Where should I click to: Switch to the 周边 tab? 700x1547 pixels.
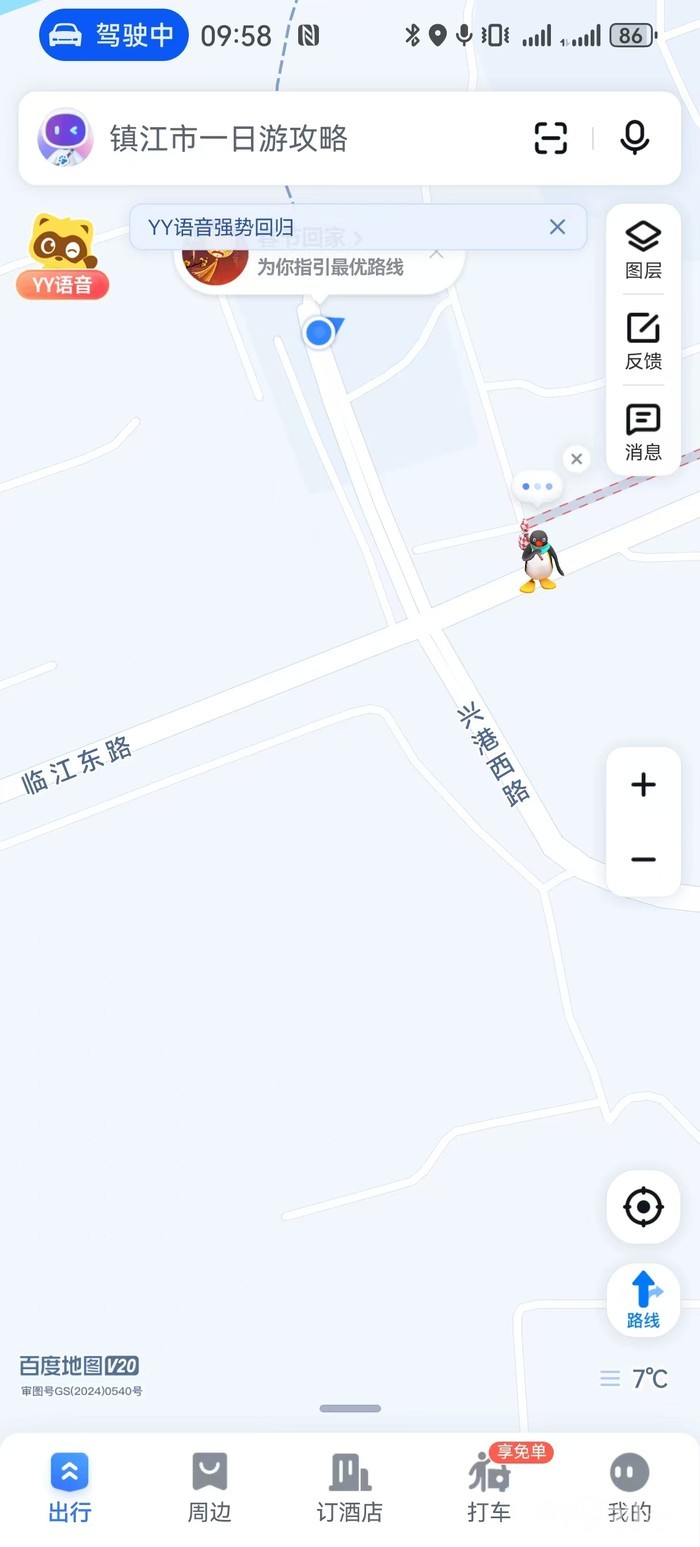(209, 1487)
